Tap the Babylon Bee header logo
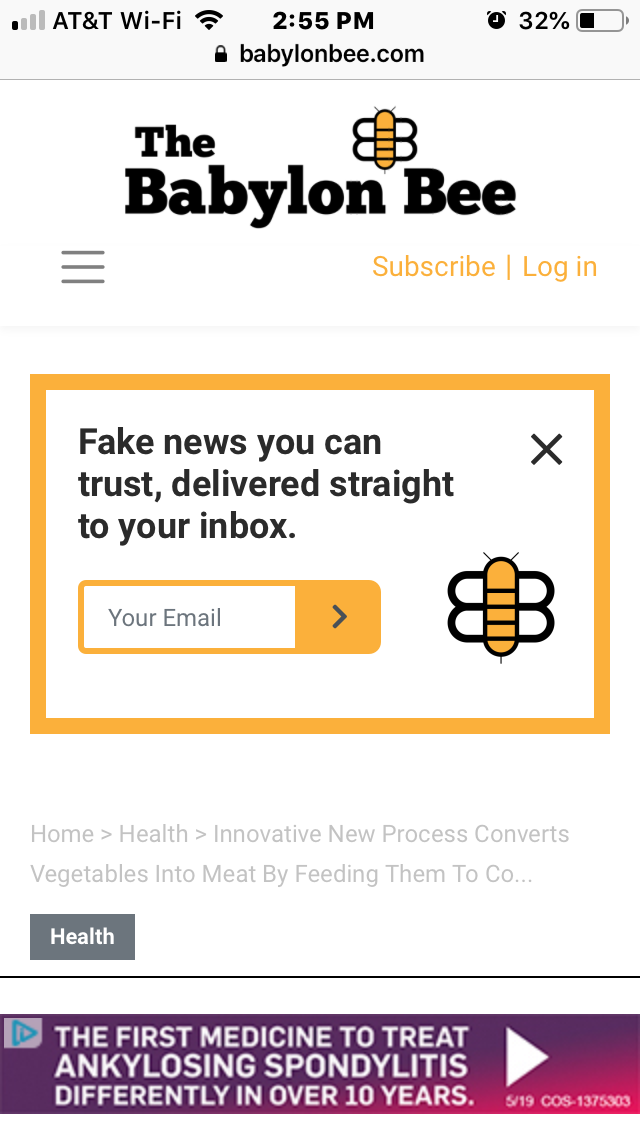Screen dimensions: 640x1136 [320, 165]
